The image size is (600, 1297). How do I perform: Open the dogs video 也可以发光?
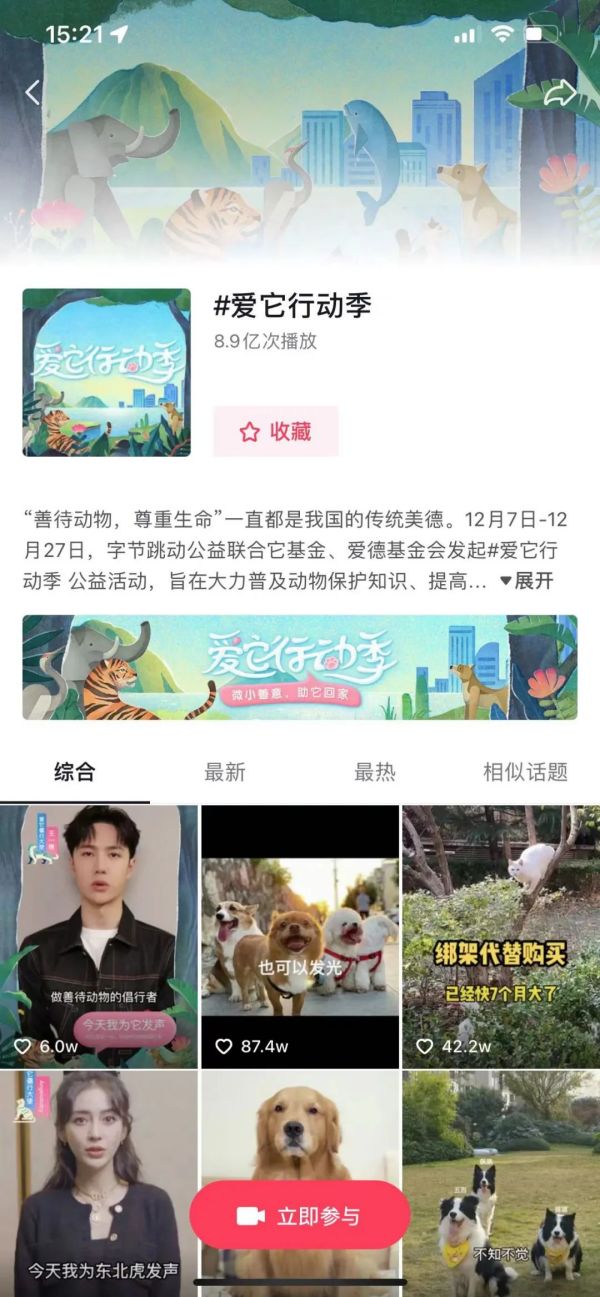point(300,935)
